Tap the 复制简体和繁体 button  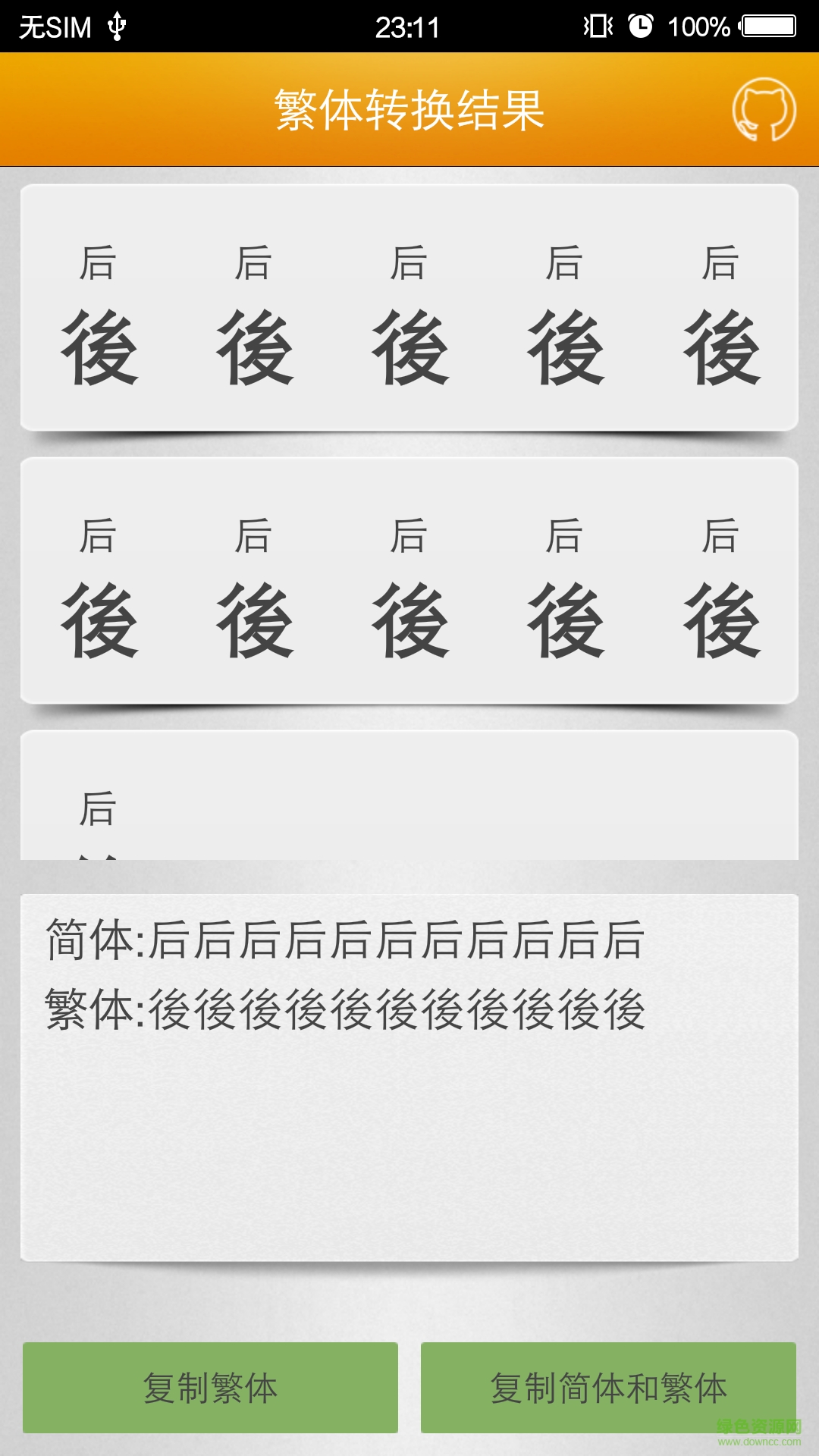(608, 1387)
